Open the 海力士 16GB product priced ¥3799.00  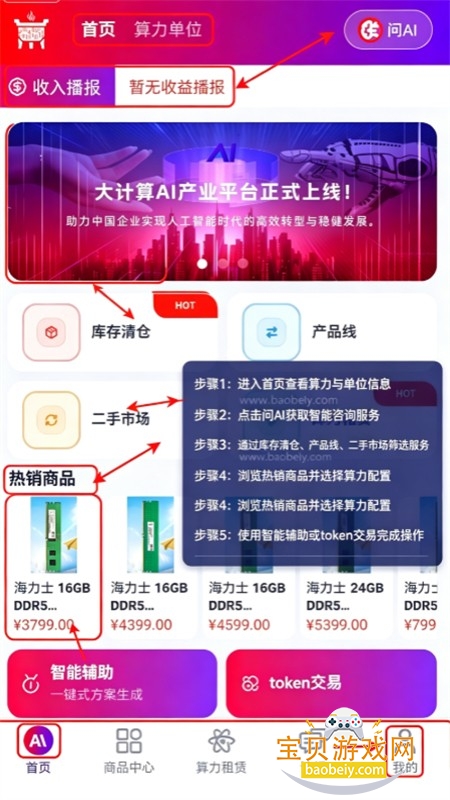54,566
